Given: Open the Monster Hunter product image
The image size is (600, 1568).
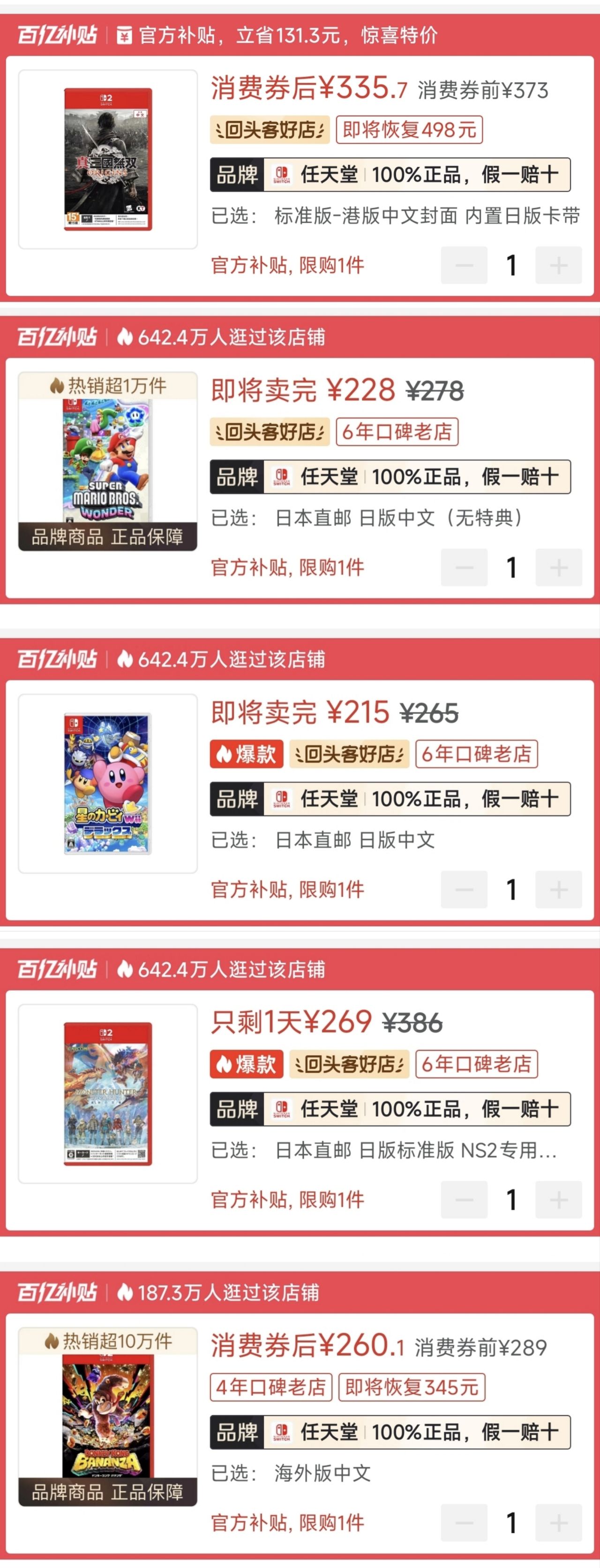Looking at the screenshot, I should click(x=108, y=1093).
